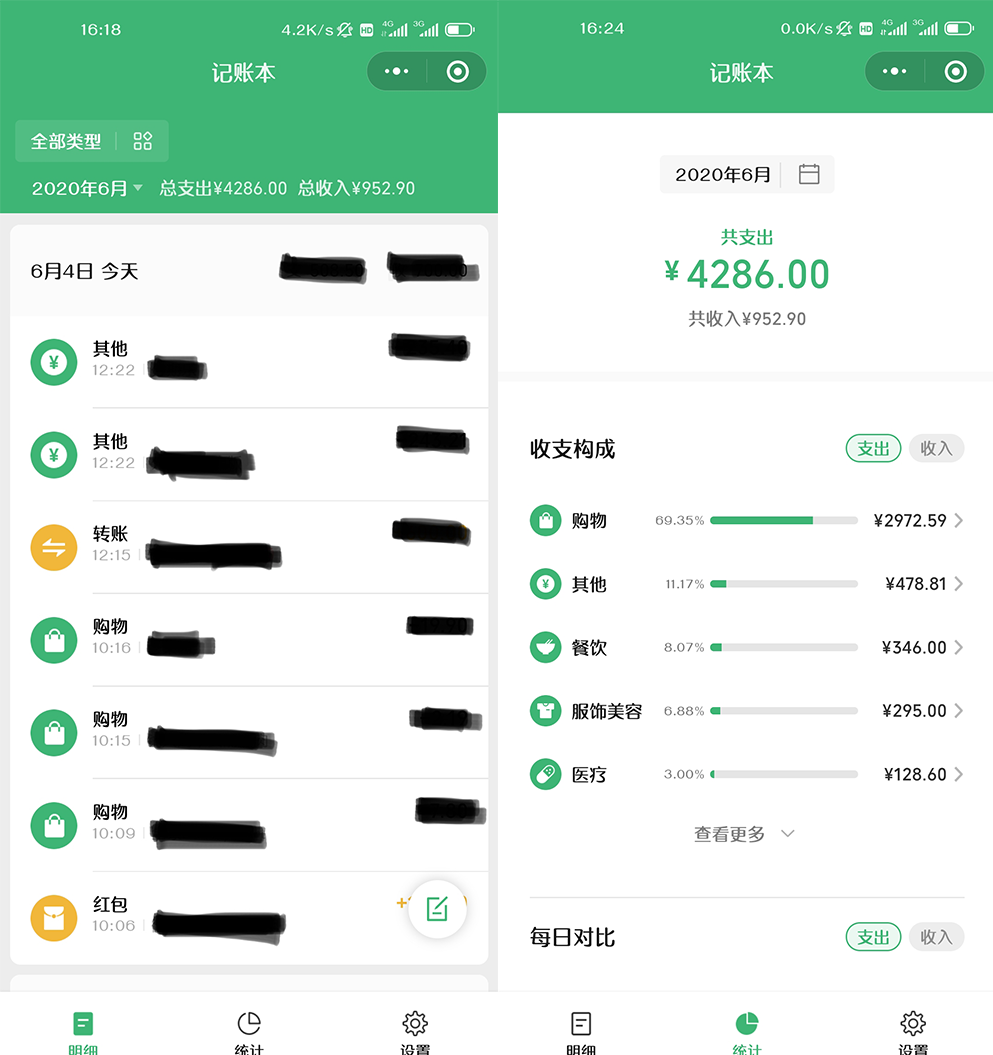This screenshot has width=993, height=1055.
Task: Open the 购物 entry at 10:16
Action: click(x=249, y=638)
